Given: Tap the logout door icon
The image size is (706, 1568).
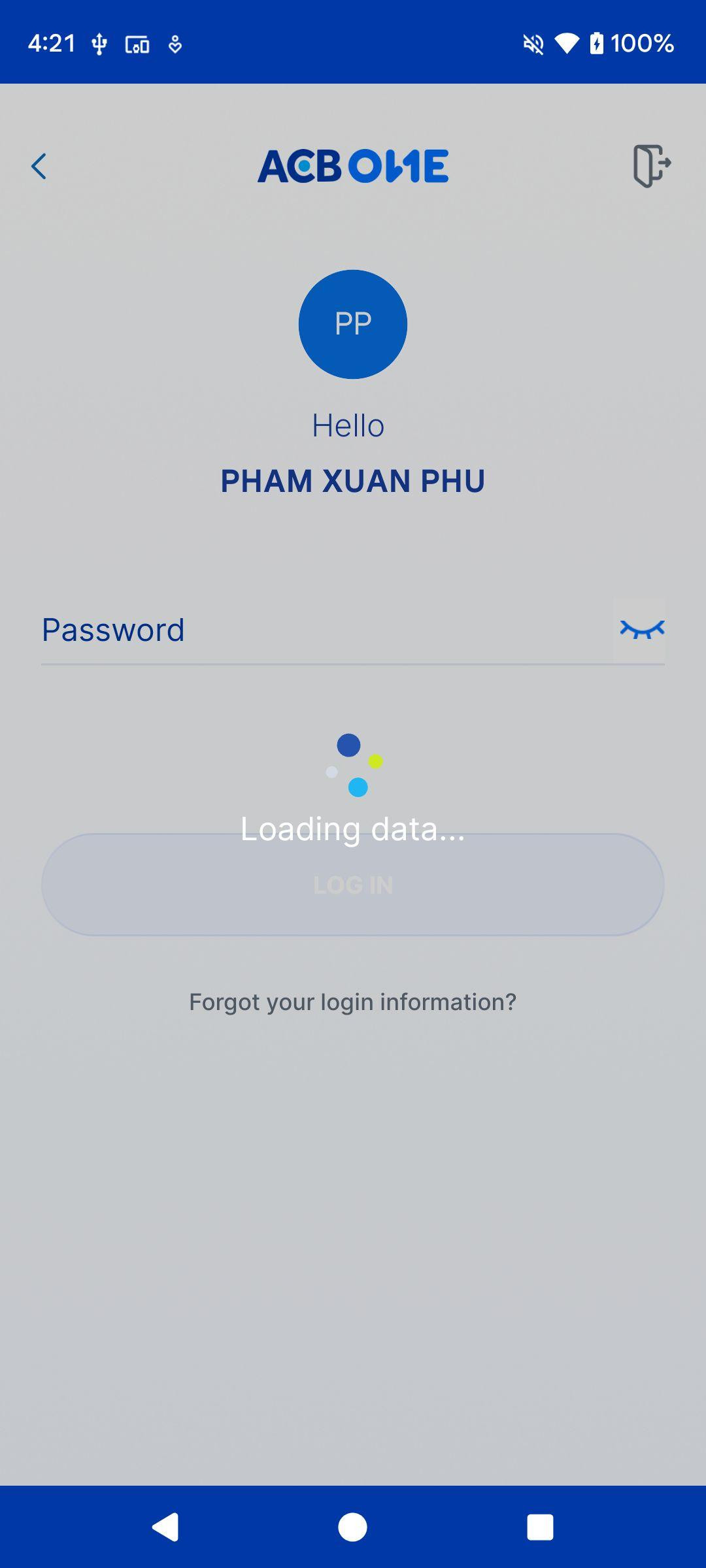Looking at the screenshot, I should [x=651, y=166].
